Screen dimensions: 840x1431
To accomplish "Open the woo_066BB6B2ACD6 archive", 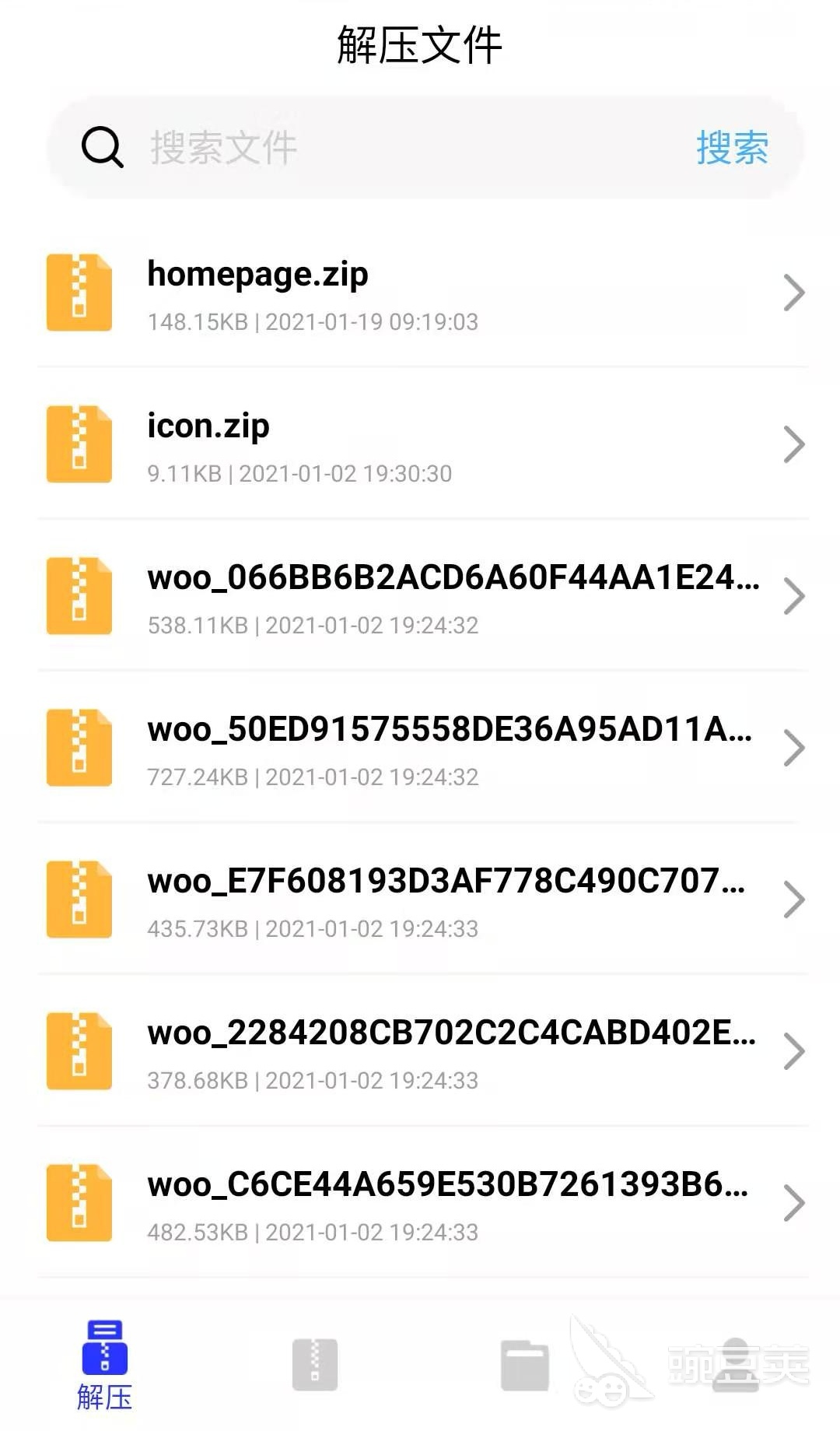I will tap(420, 597).
